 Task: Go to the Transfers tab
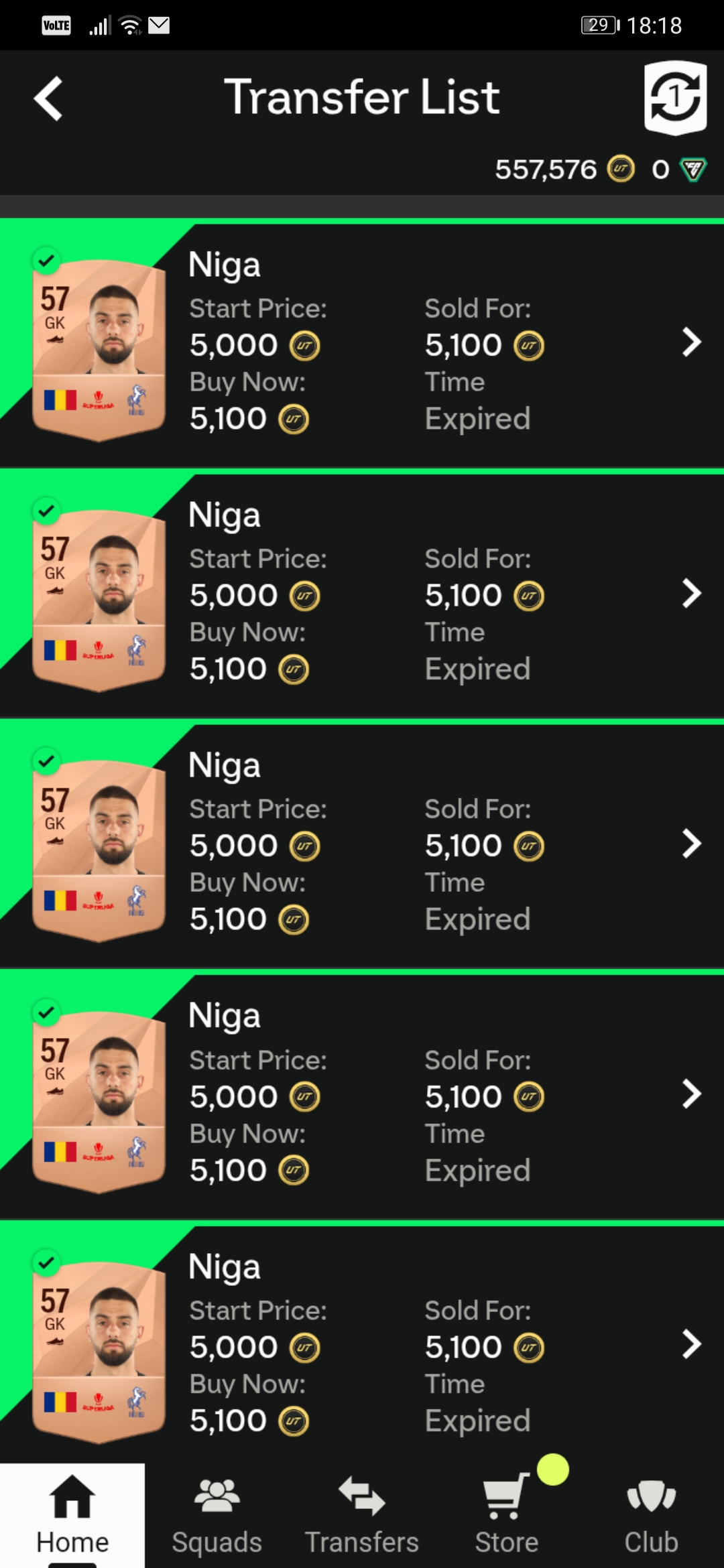(362, 1514)
